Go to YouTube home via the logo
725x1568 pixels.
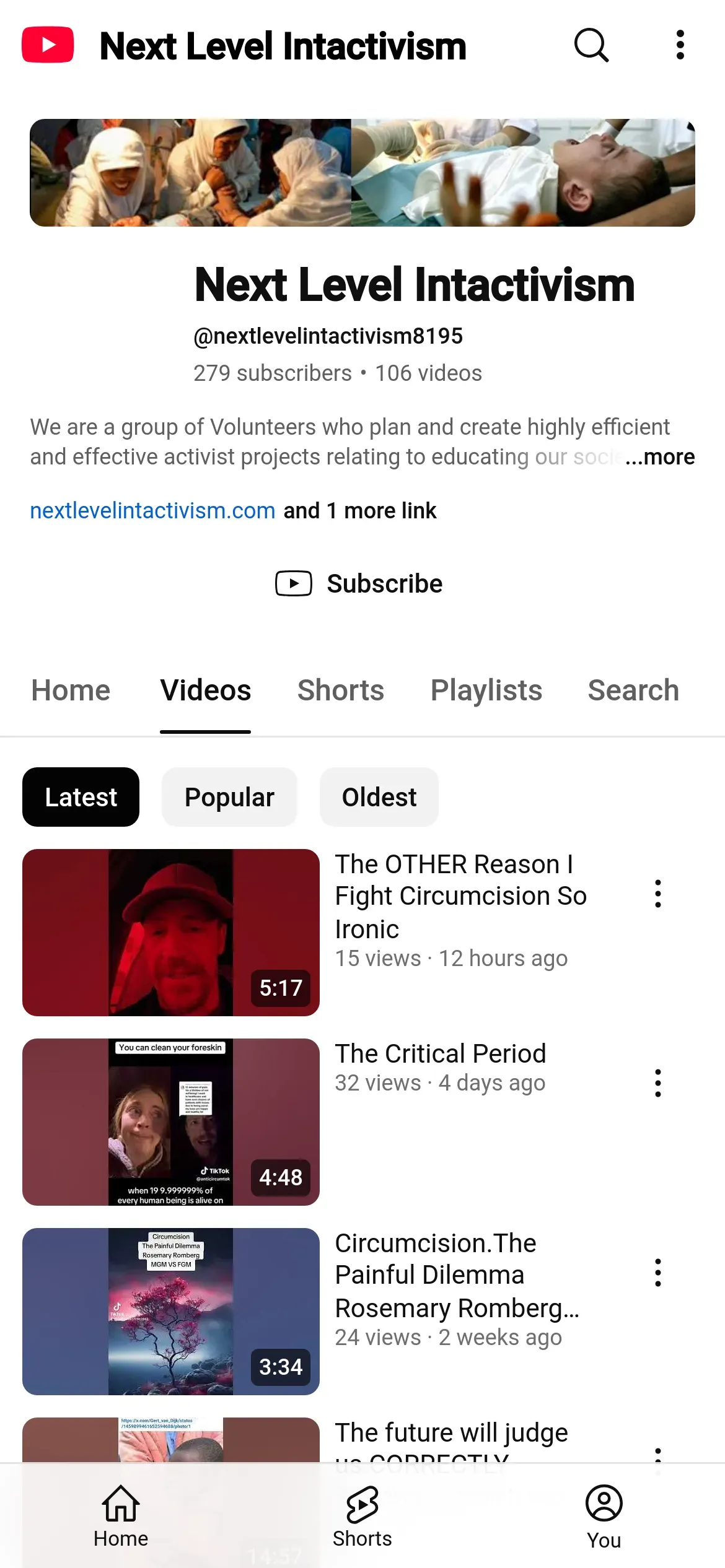pos(48,45)
